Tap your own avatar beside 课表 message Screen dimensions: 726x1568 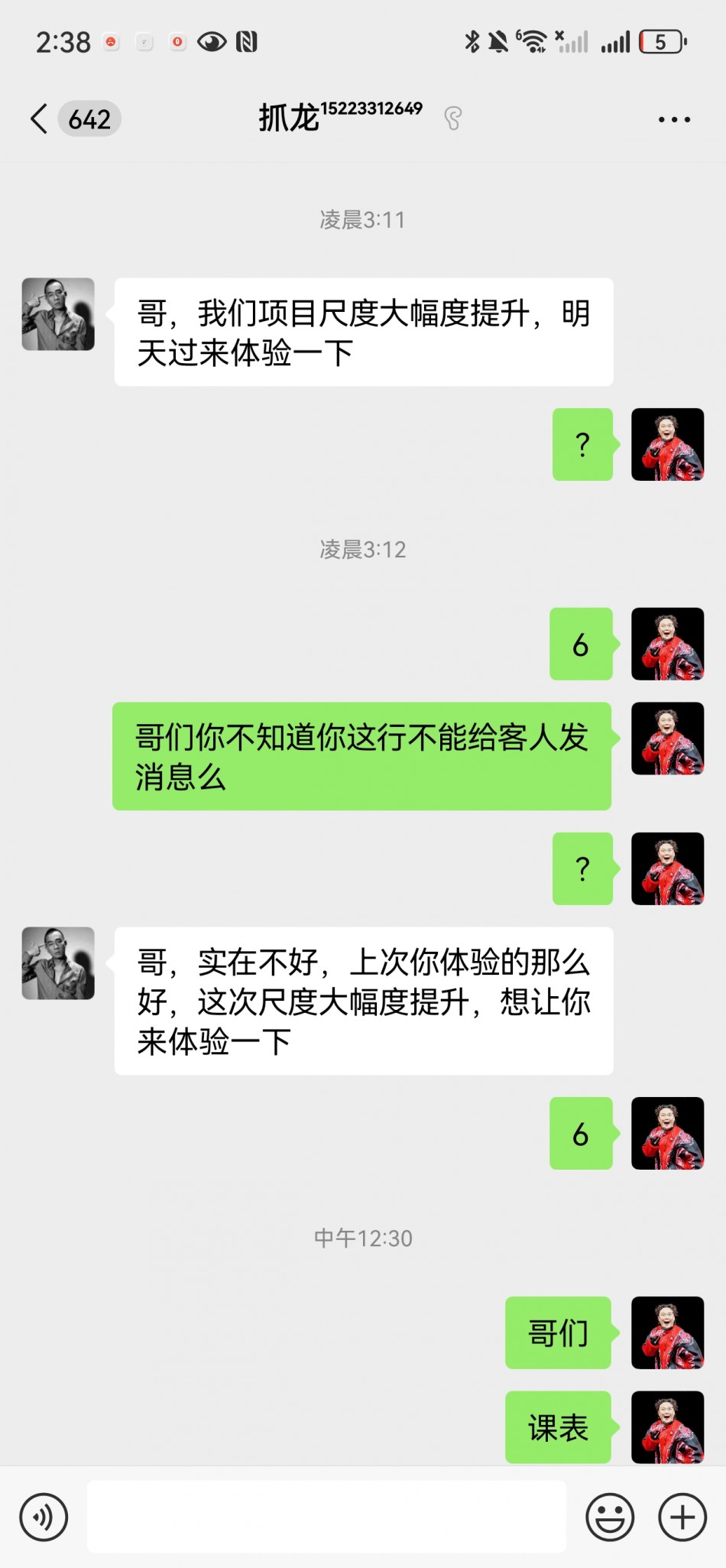pos(667,1427)
